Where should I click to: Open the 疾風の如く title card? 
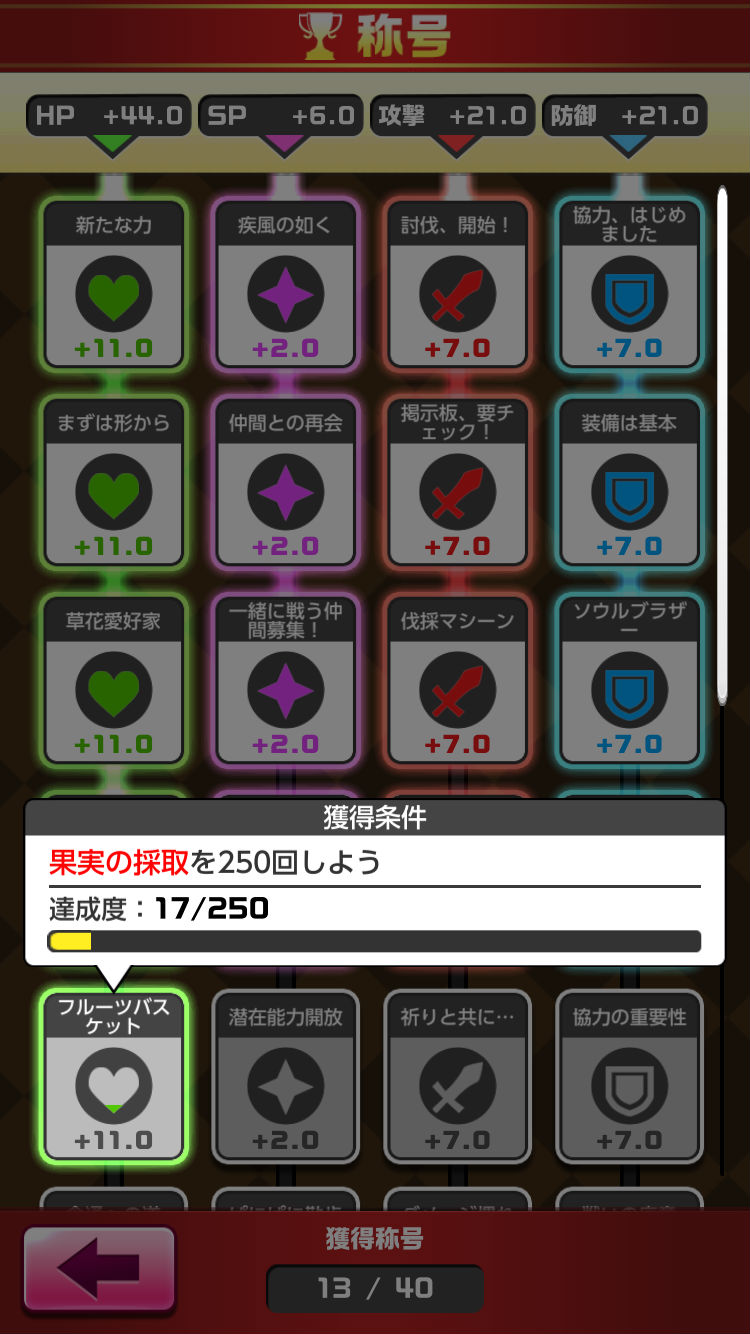pos(286,284)
